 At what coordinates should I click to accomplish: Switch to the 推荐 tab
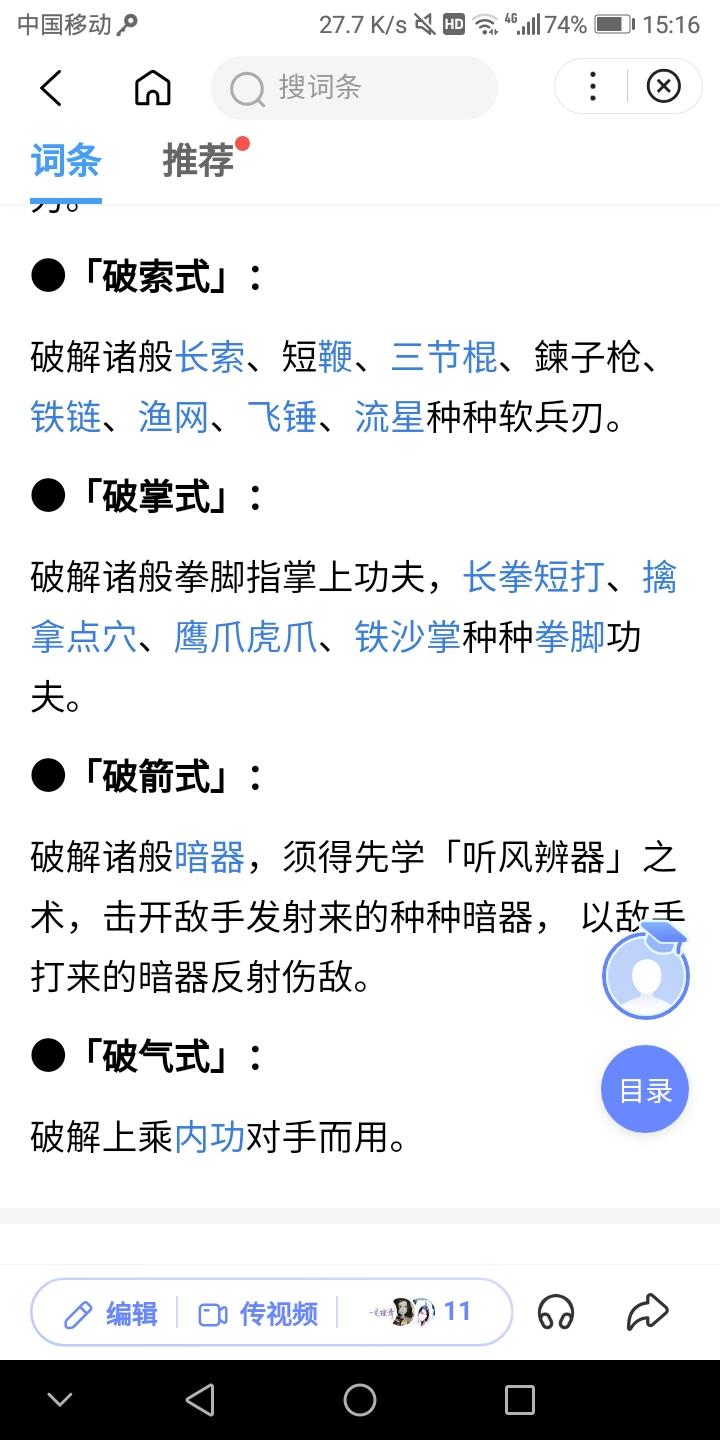(x=198, y=160)
